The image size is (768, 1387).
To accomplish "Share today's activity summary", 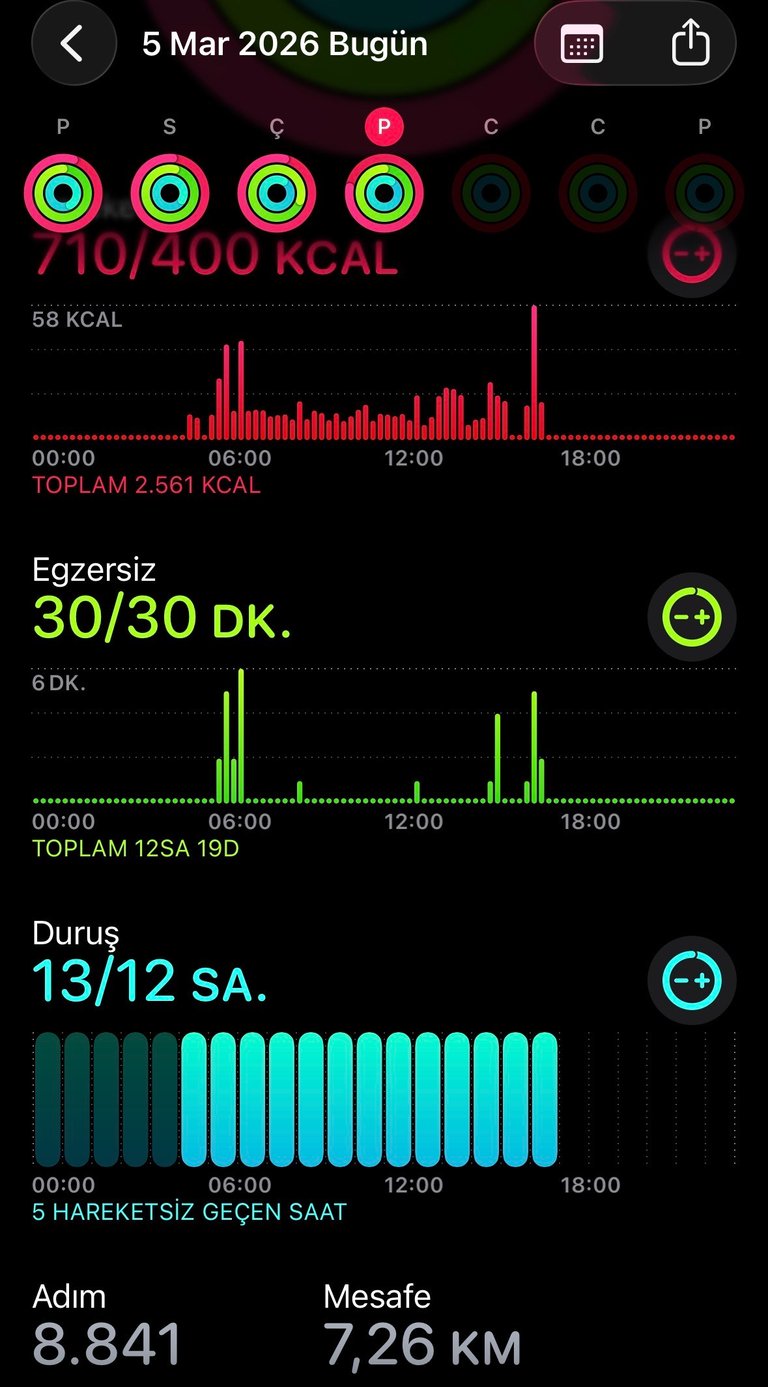I will 690,45.
